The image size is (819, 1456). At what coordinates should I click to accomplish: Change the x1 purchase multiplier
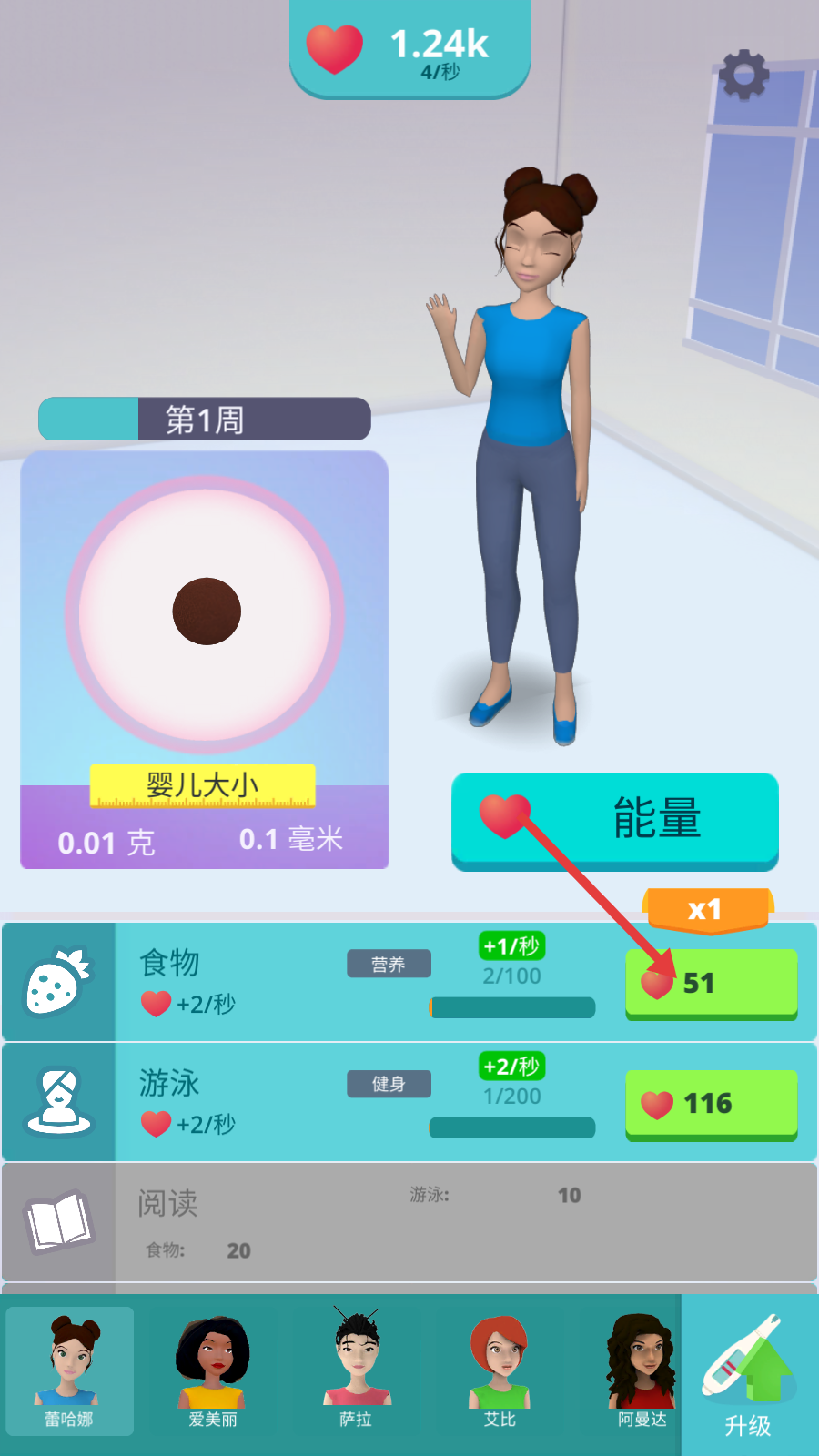coord(706,909)
